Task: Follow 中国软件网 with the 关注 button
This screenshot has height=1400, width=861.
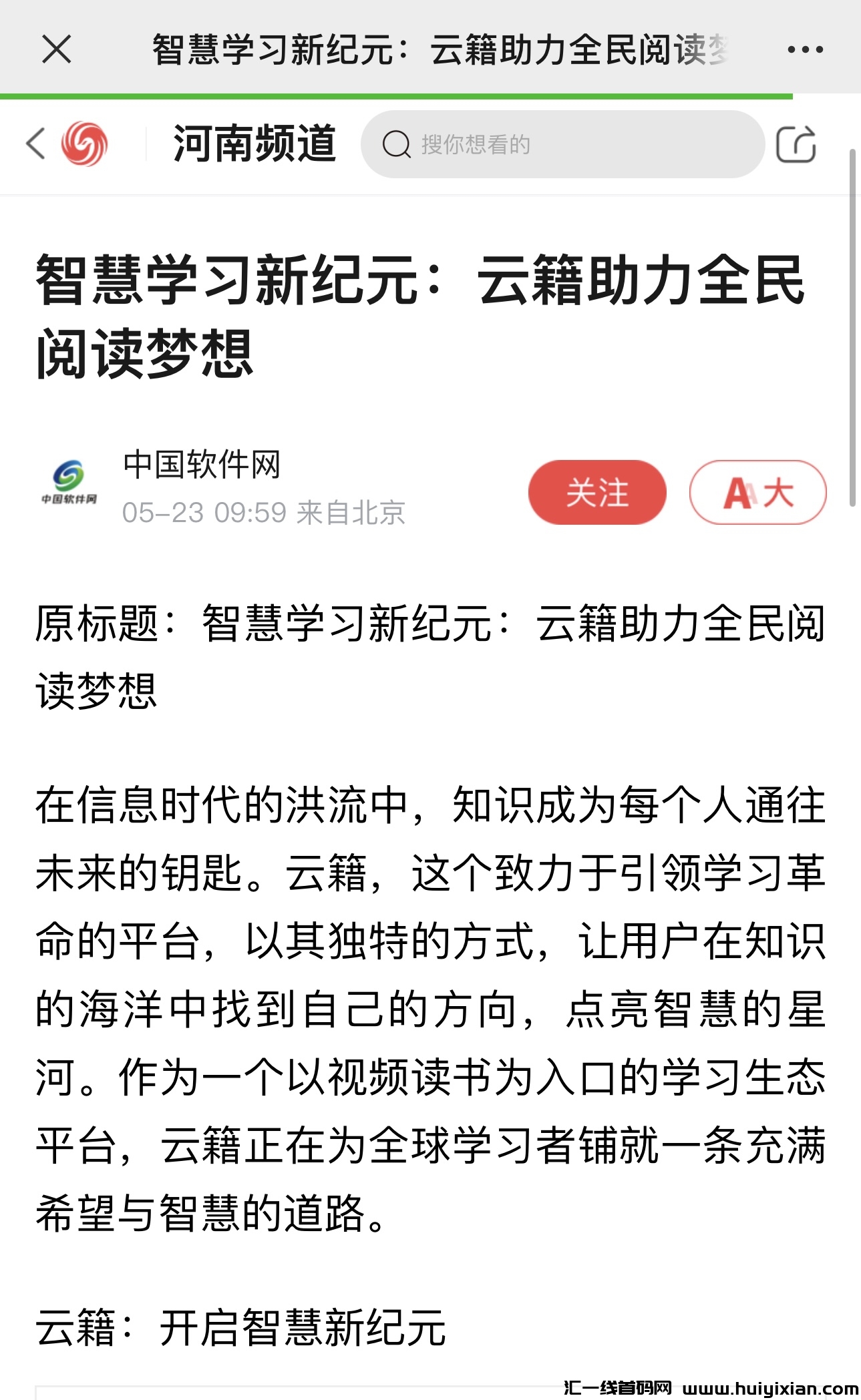Action: [597, 493]
